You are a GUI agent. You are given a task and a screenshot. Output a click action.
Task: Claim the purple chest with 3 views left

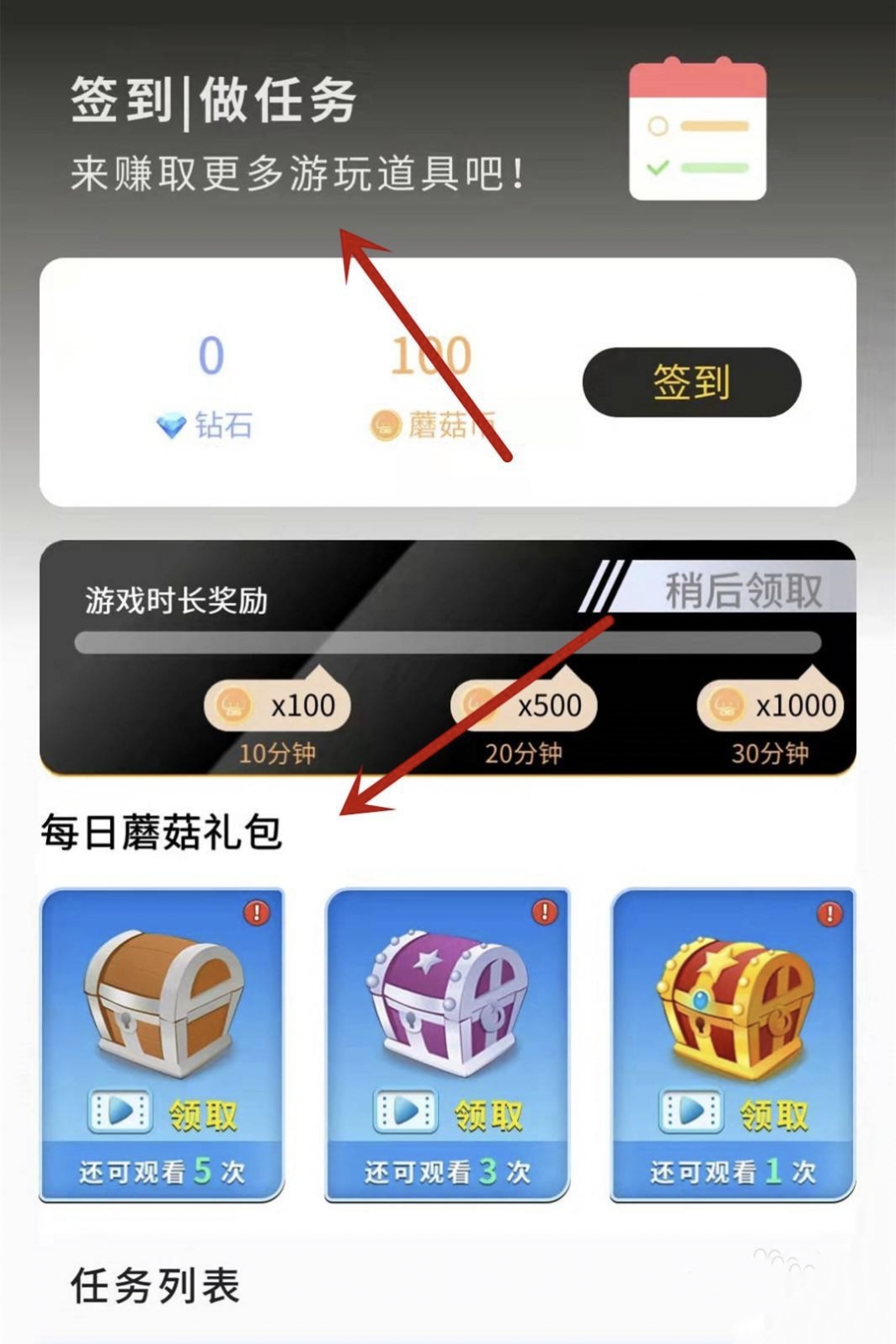point(448,1113)
